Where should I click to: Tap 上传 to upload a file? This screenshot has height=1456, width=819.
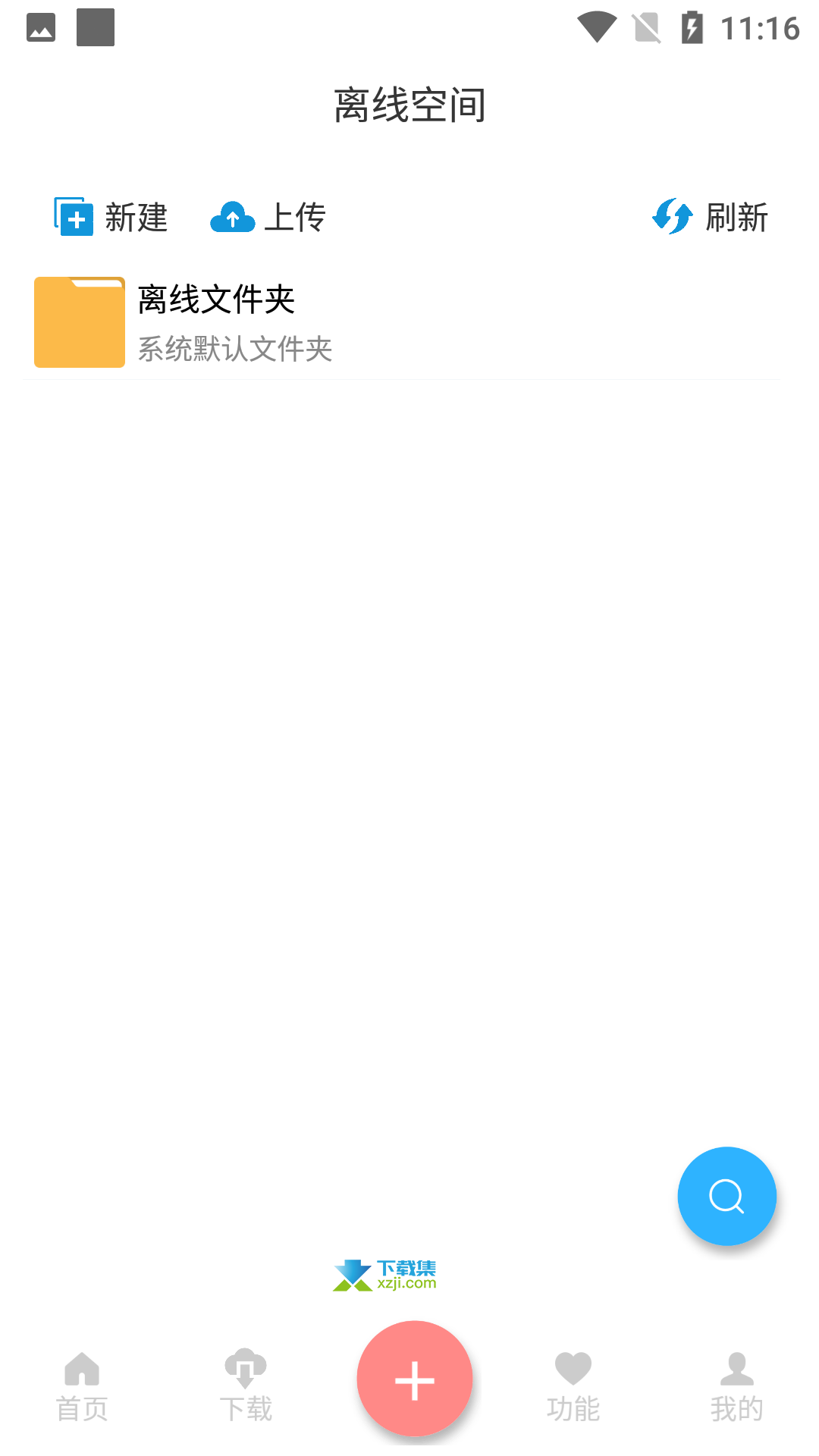click(x=268, y=217)
